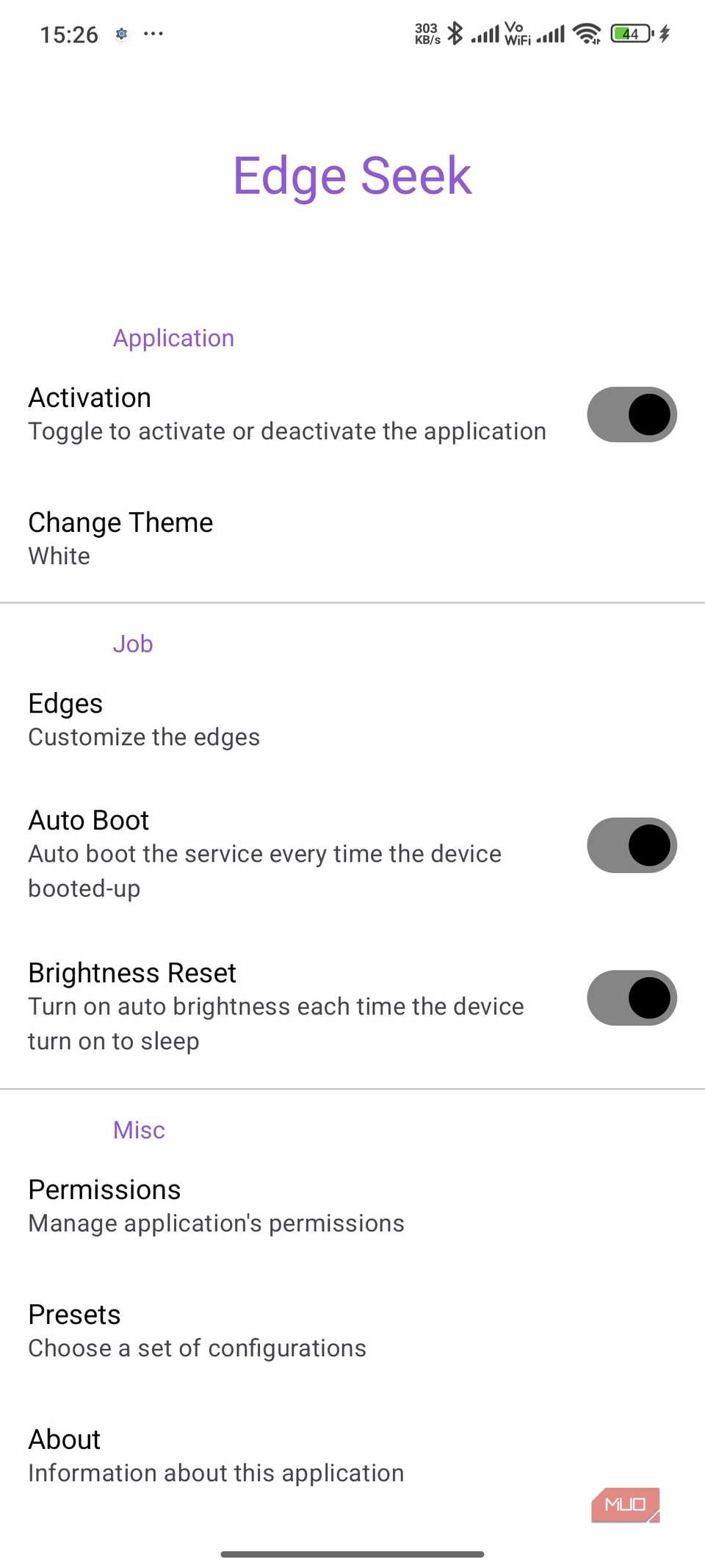
Task: Turn off Brightness Reset
Action: [632, 998]
